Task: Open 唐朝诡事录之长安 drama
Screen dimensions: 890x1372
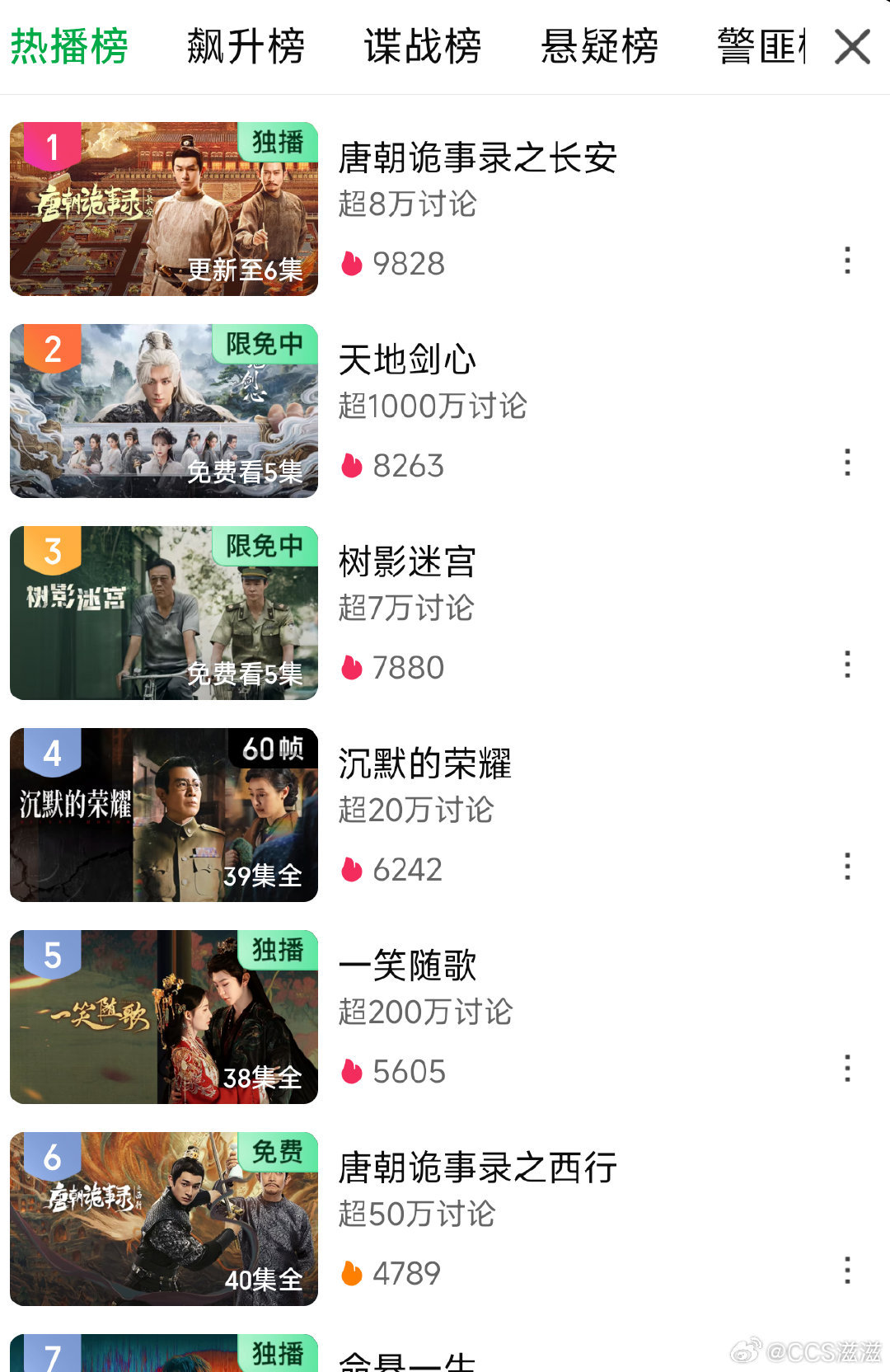Action: point(477,158)
